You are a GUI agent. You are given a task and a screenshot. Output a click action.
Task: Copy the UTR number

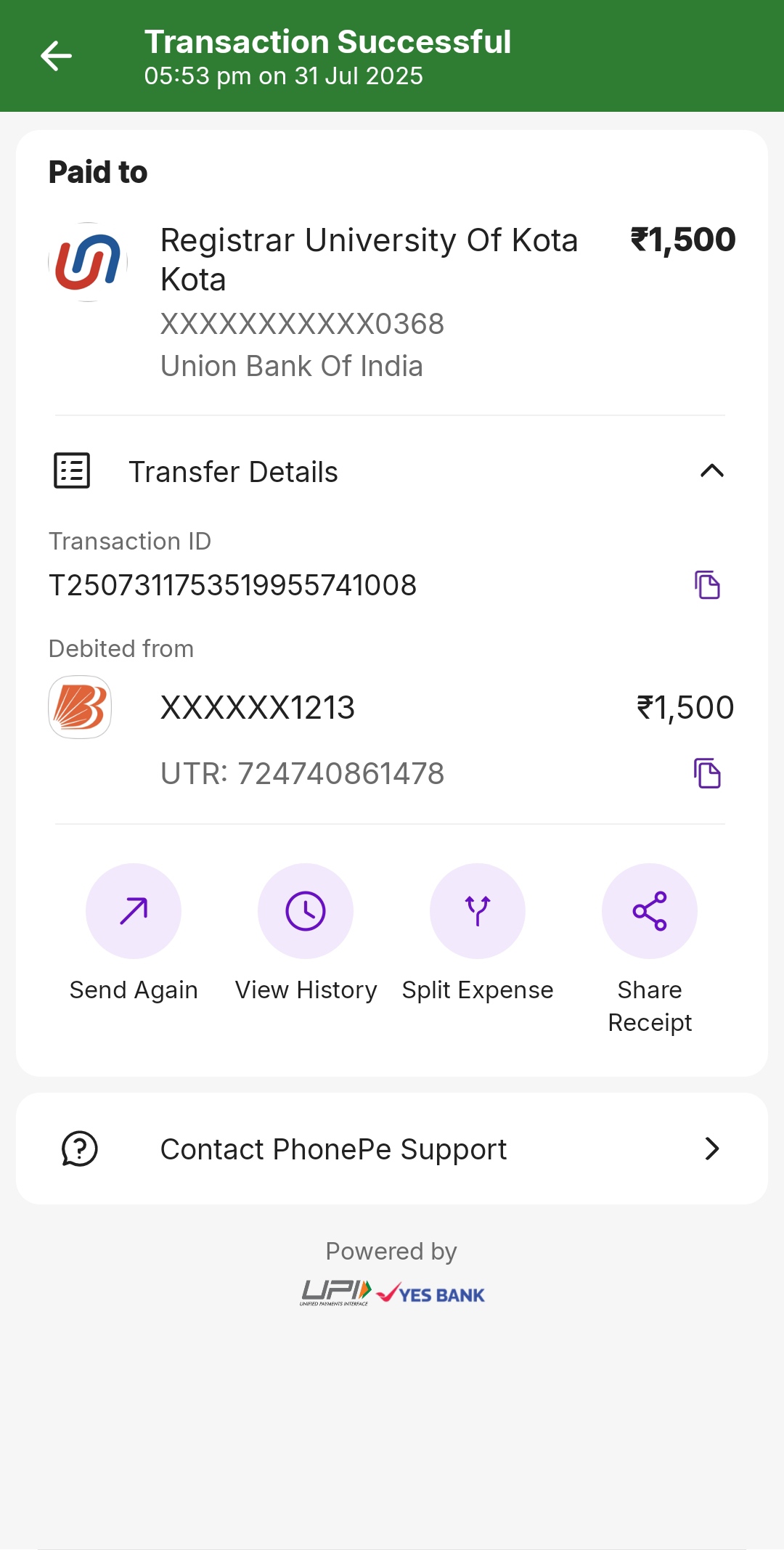[x=707, y=773]
